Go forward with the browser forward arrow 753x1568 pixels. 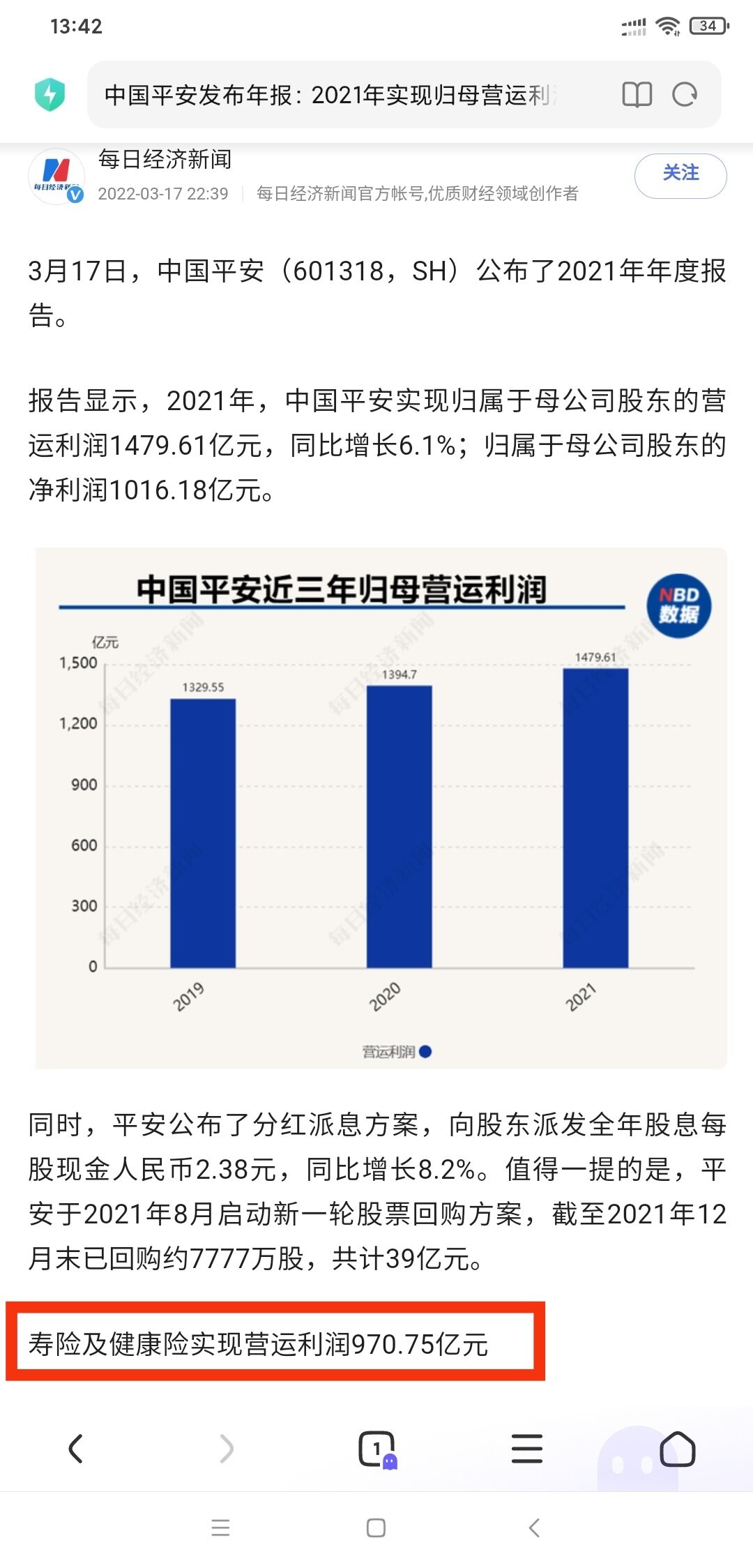pyautogui.click(x=226, y=1449)
